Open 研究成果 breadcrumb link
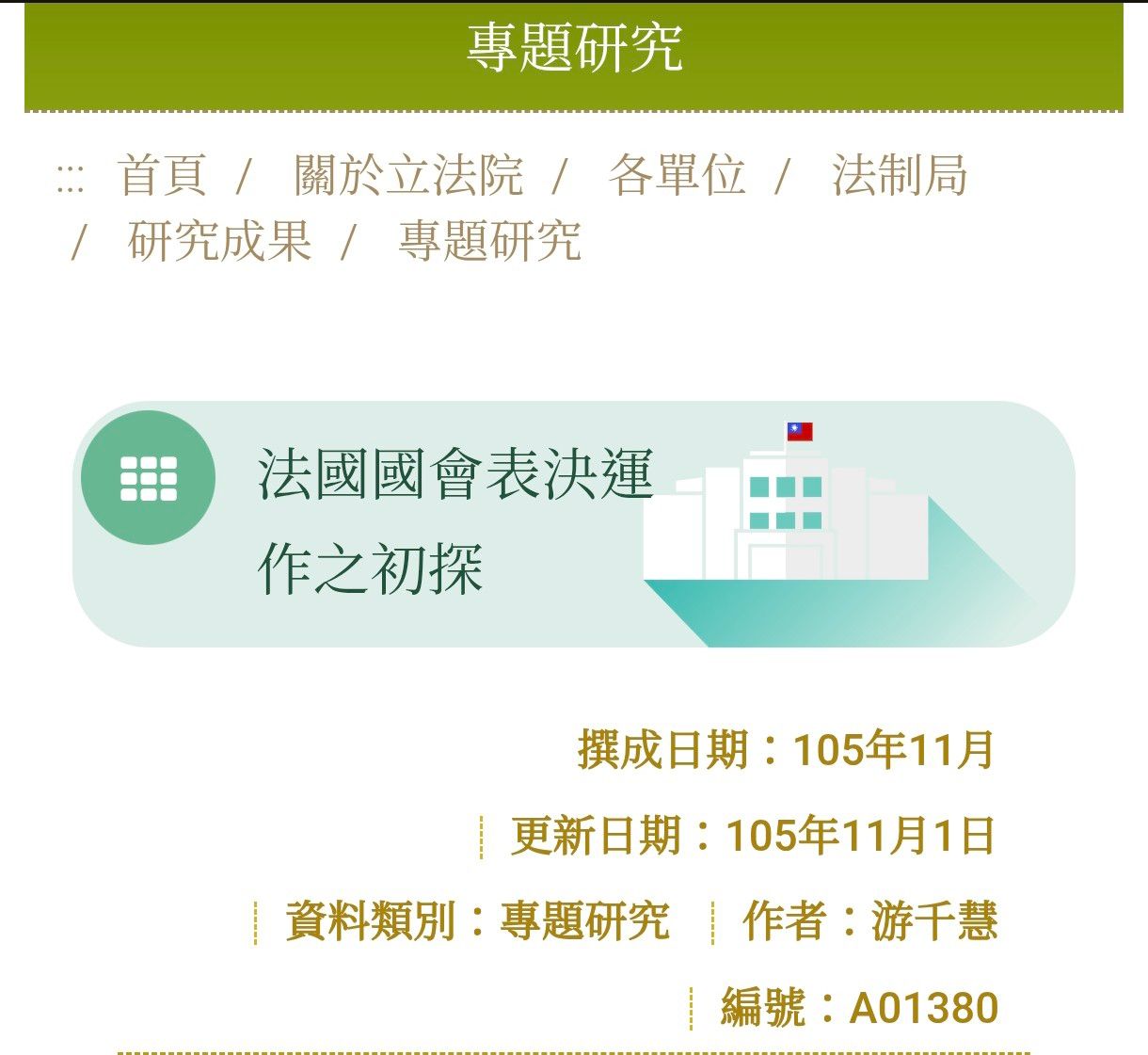This screenshot has height=1055, width=1148. [219, 241]
